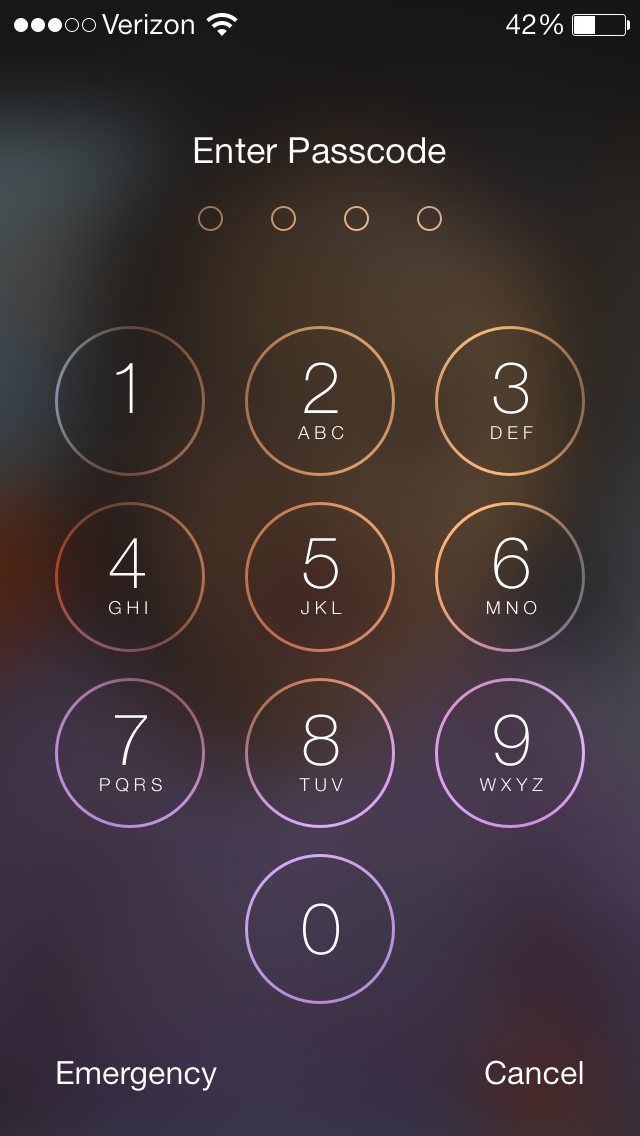Enter digit 6 on the keypad

click(x=510, y=577)
